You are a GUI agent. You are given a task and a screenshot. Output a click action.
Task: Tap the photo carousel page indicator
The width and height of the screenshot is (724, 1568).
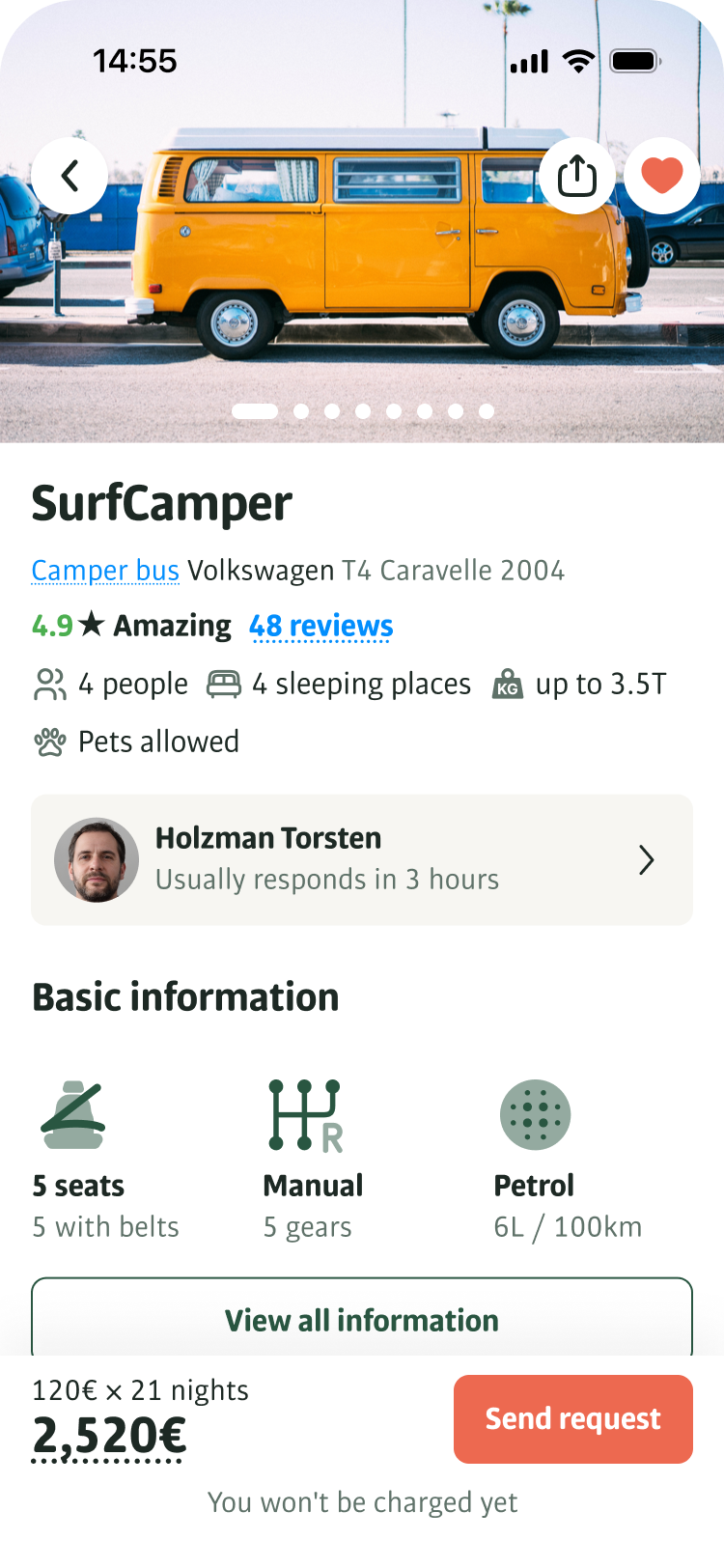coord(363,411)
